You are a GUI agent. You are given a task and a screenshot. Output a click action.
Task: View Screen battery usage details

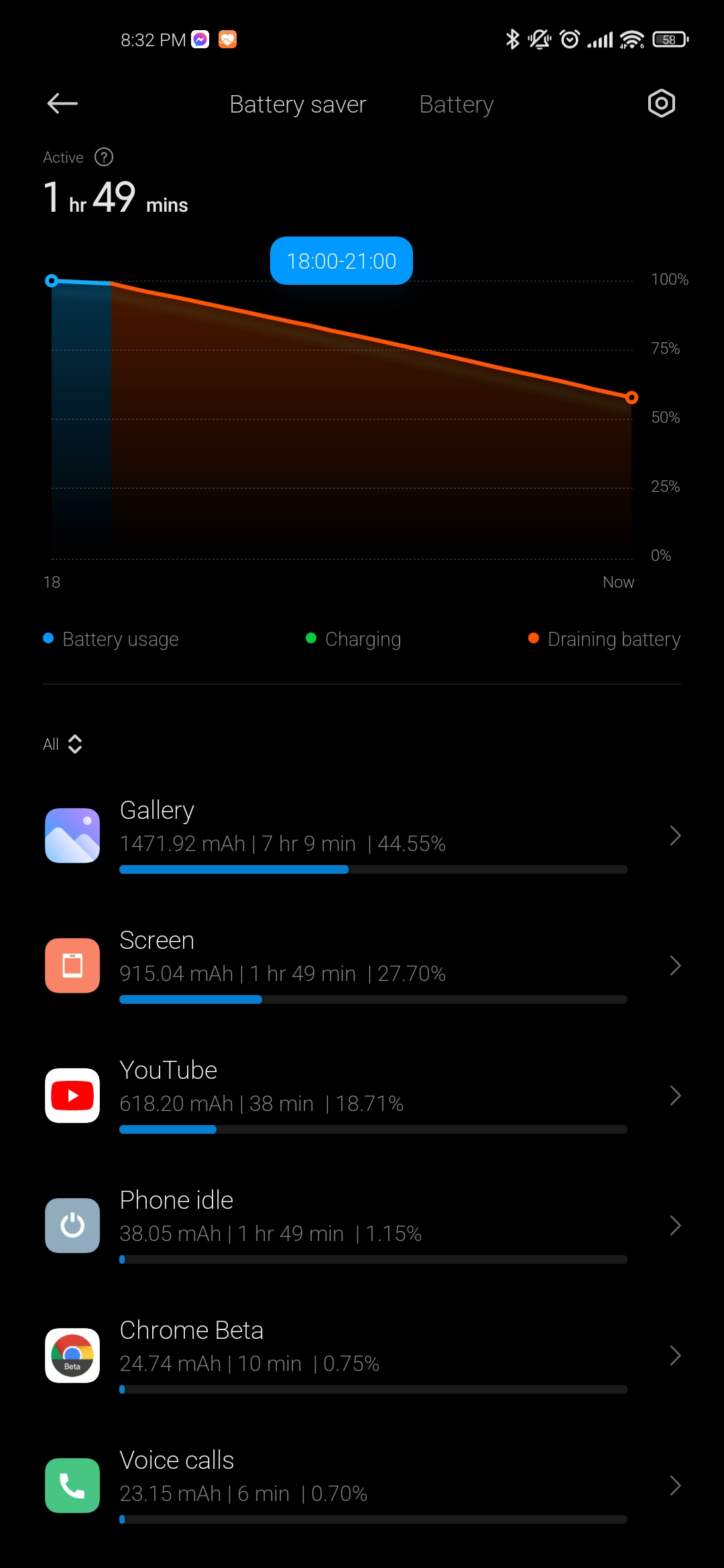(362, 966)
